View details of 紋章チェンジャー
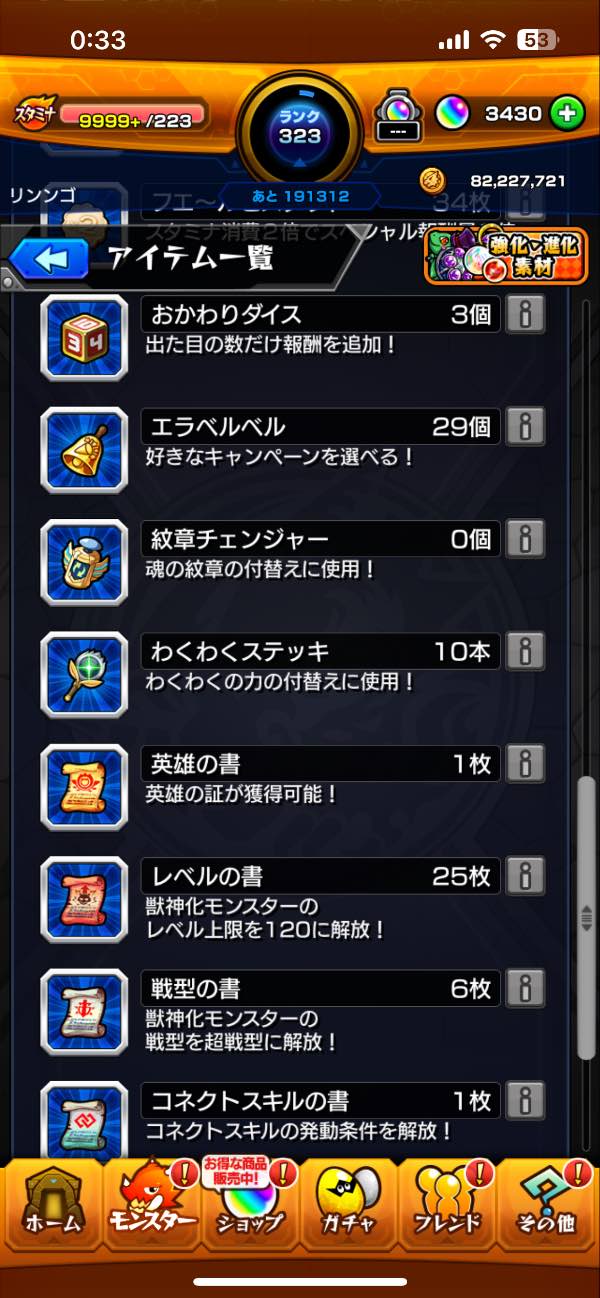 525,540
